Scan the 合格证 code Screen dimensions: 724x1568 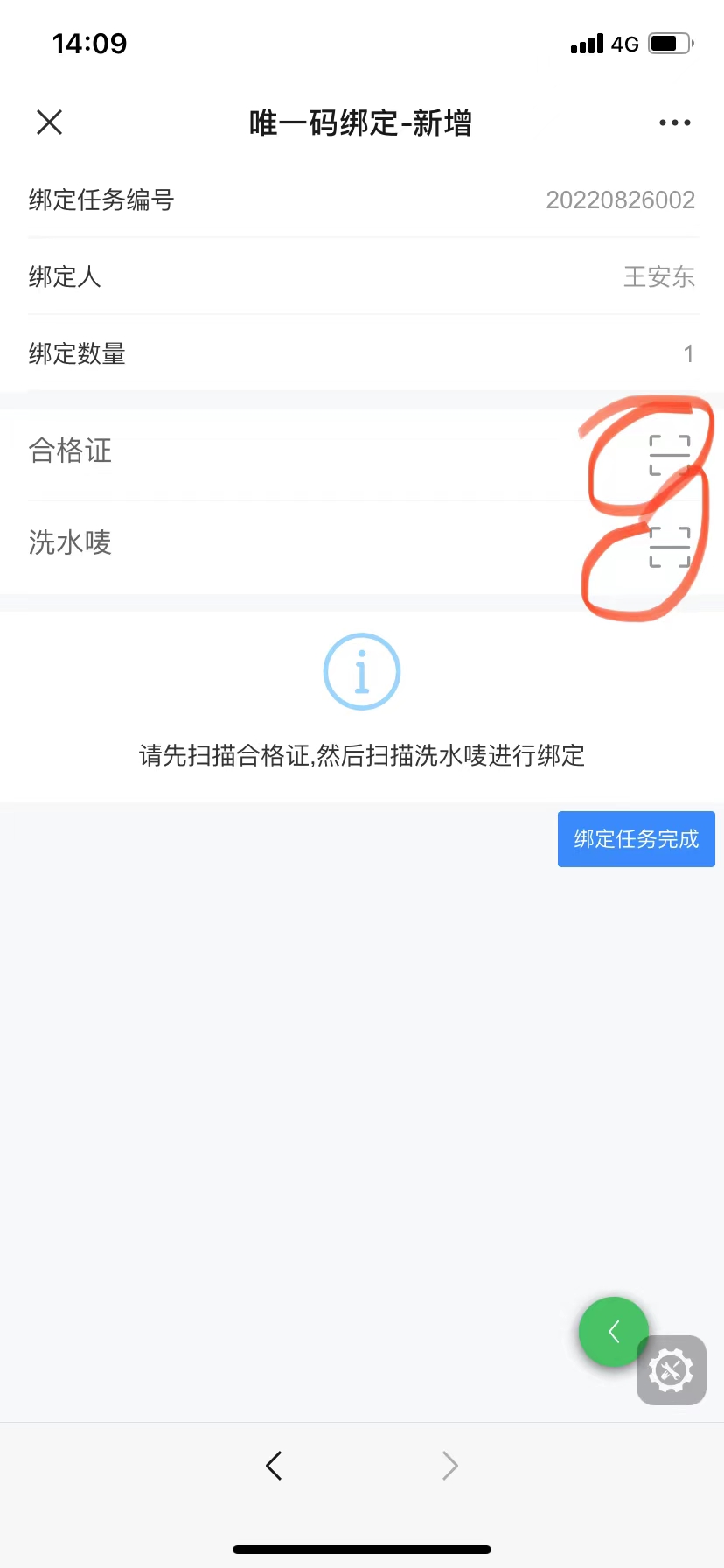670,455
